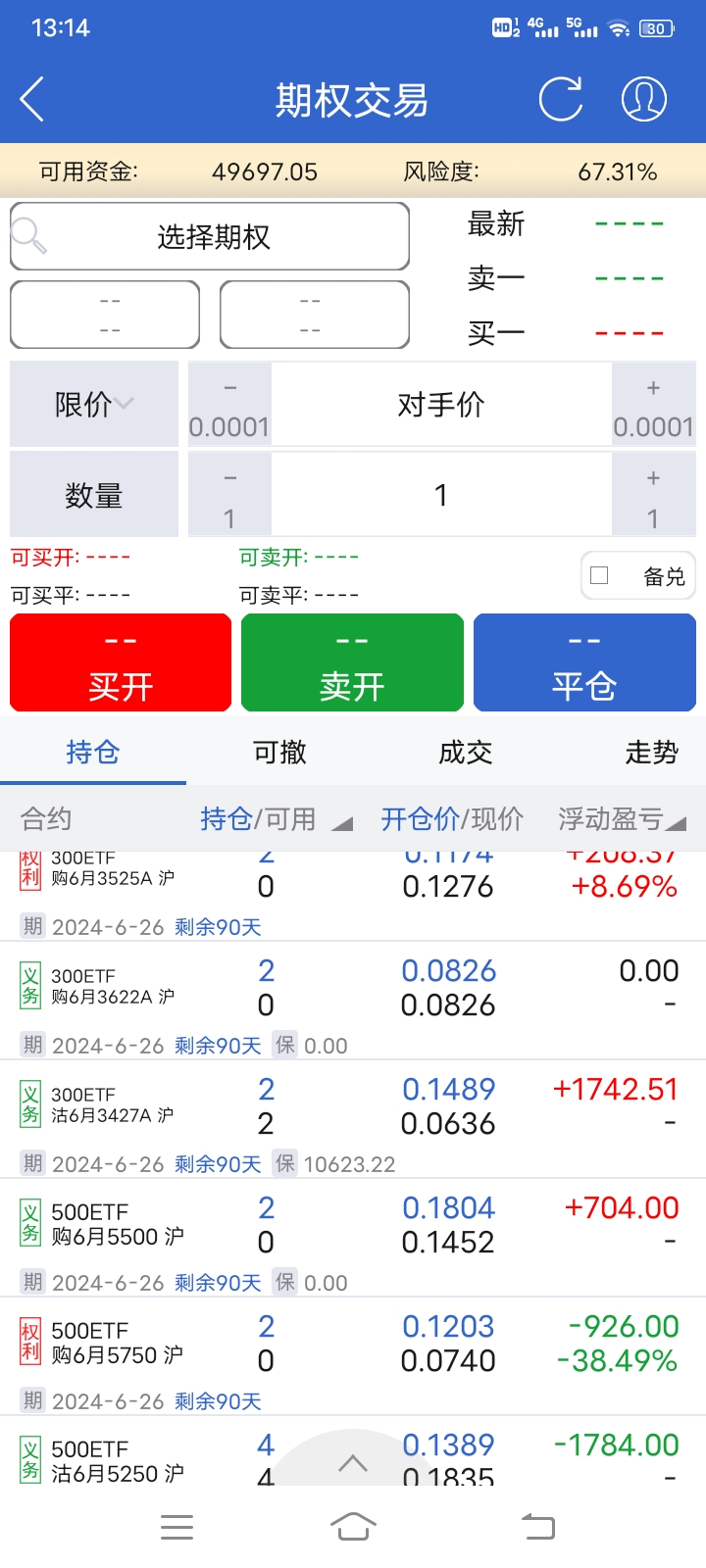706x1568 pixels.
Task: Check the 备兑 checkbox
Action: [599, 575]
